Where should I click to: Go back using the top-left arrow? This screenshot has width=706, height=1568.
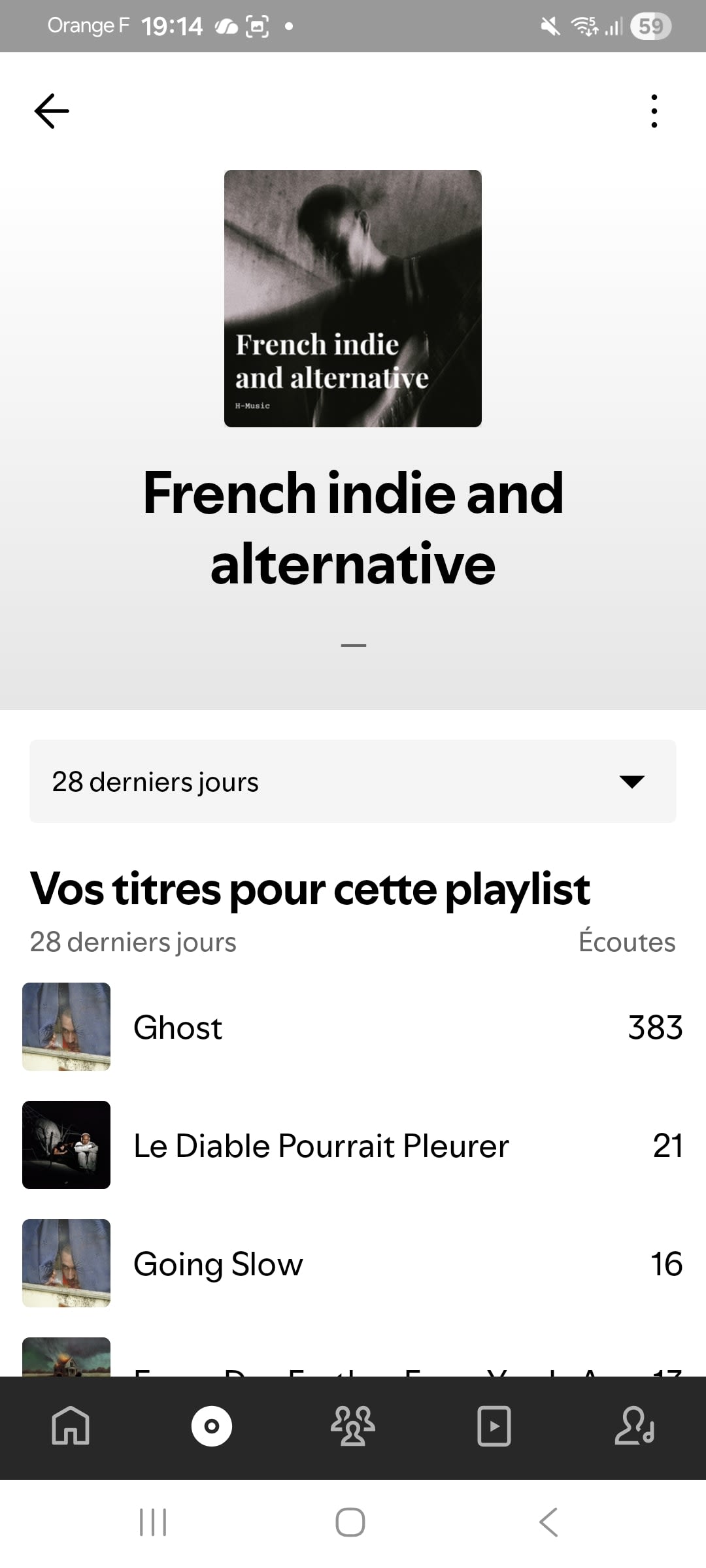pyautogui.click(x=52, y=110)
